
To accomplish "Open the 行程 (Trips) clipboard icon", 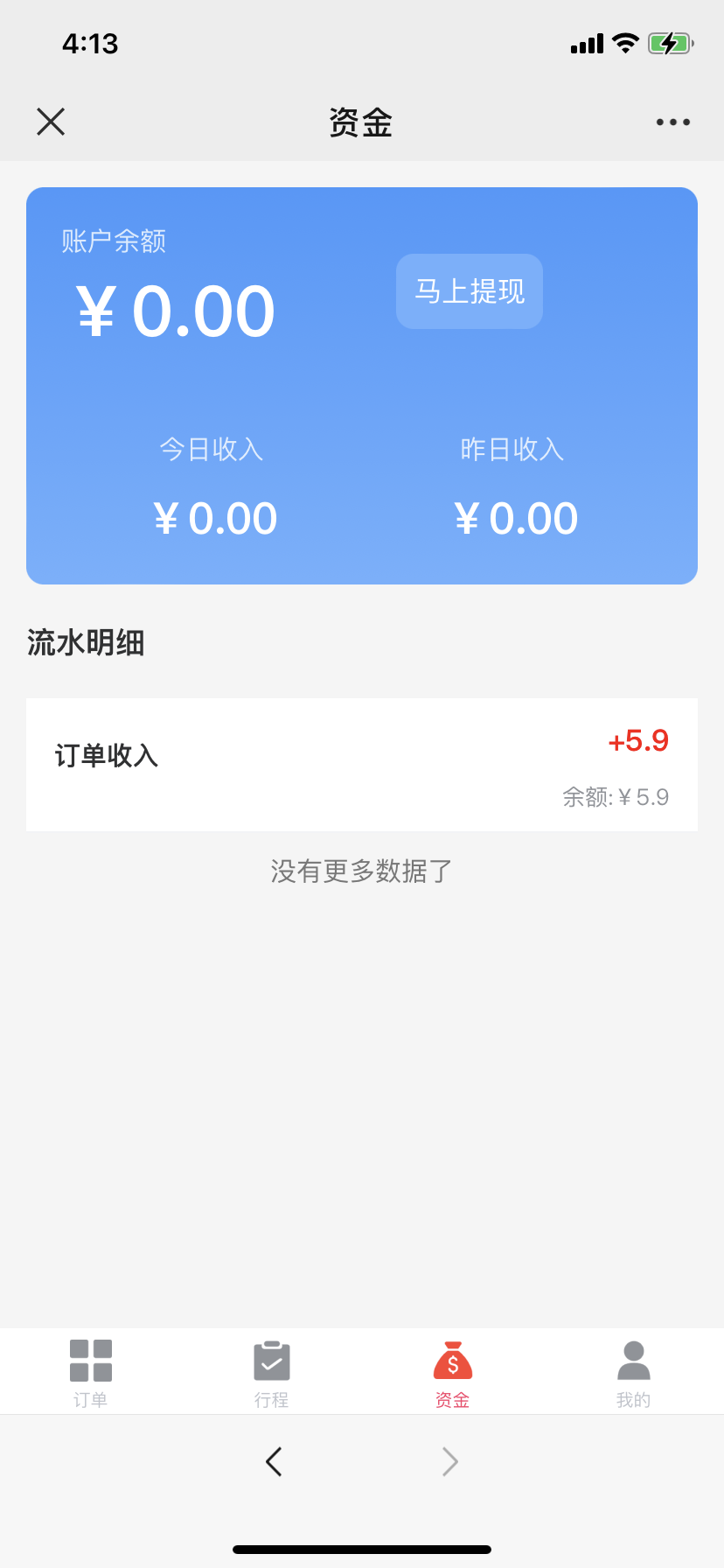I will pyautogui.click(x=271, y=1359).
